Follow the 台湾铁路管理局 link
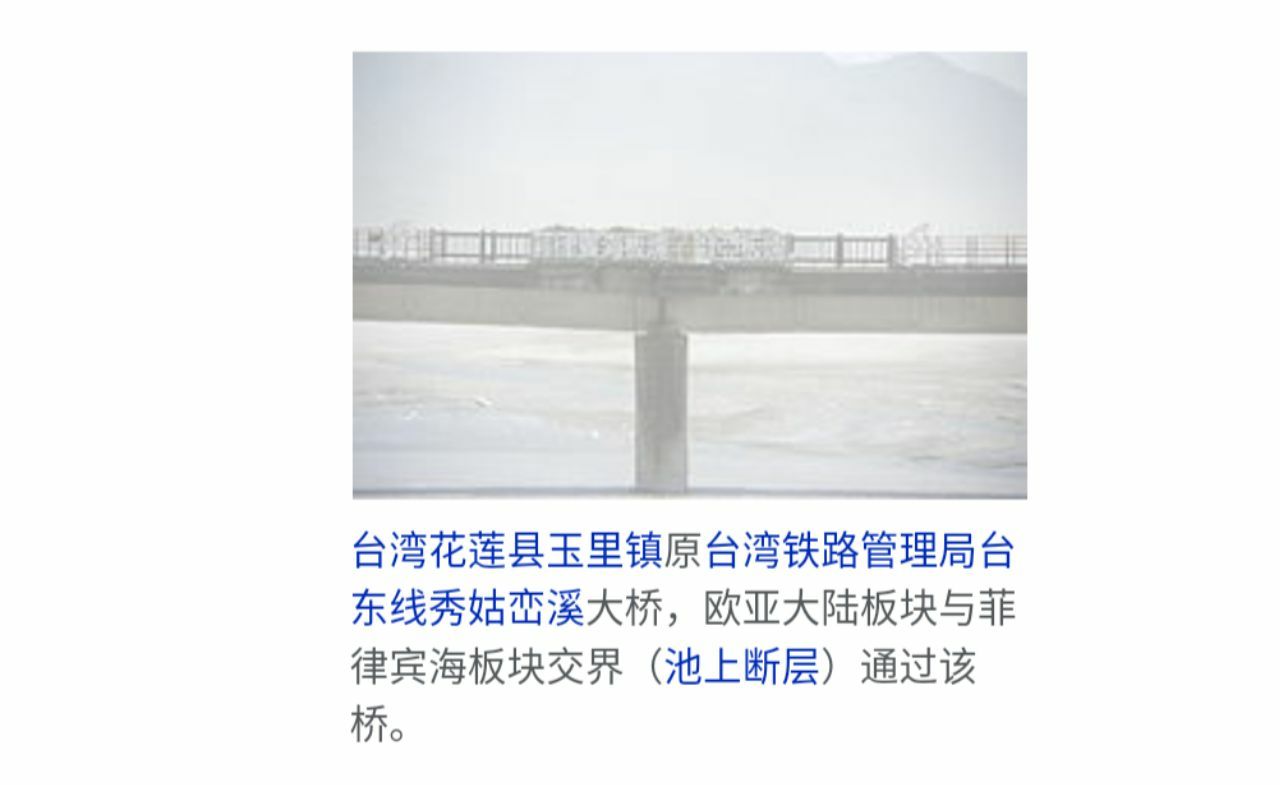The width and height of the screenshot is (1280, 785). [x=840, y=551]
